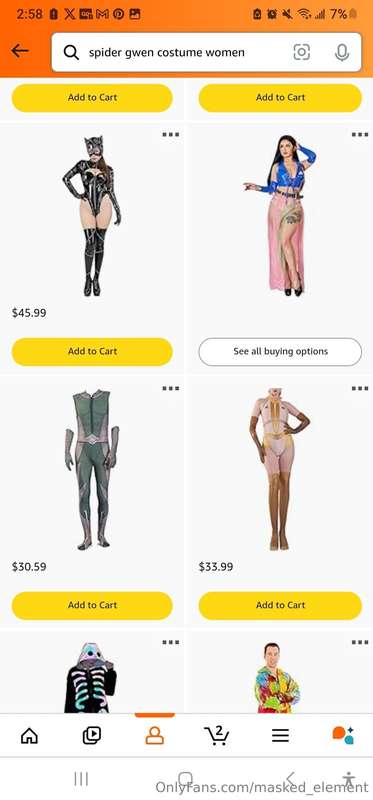View the green jumpsuit priced $30.59
The width and height of the screenshot is (373, 800).
(92, 469)
